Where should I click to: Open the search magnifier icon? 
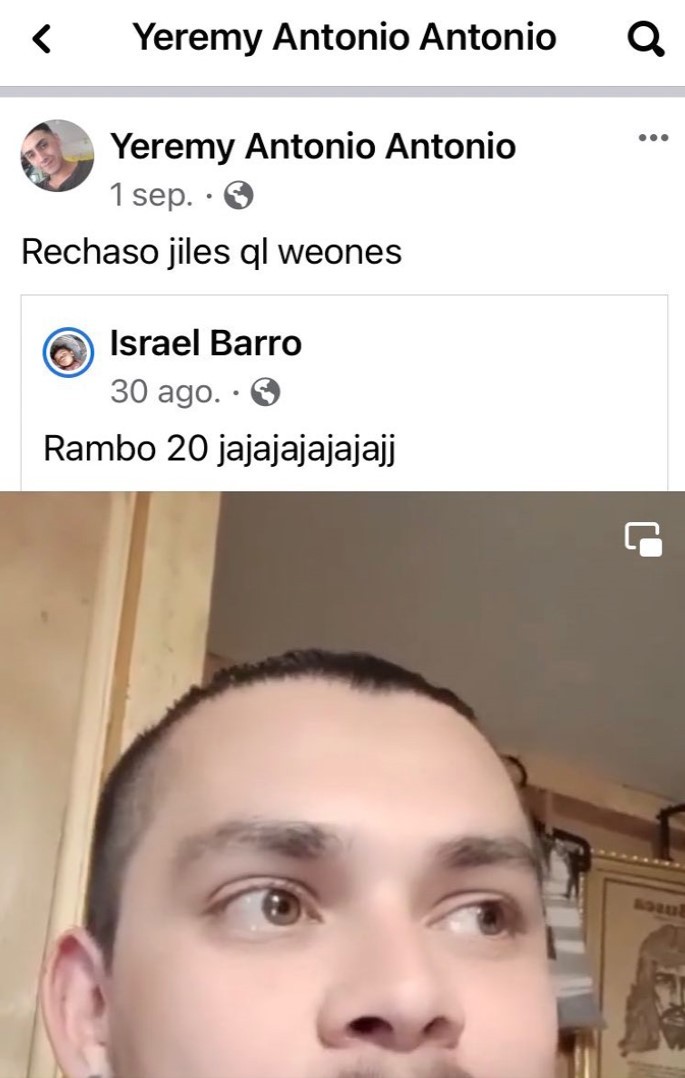tap(645, 40)
